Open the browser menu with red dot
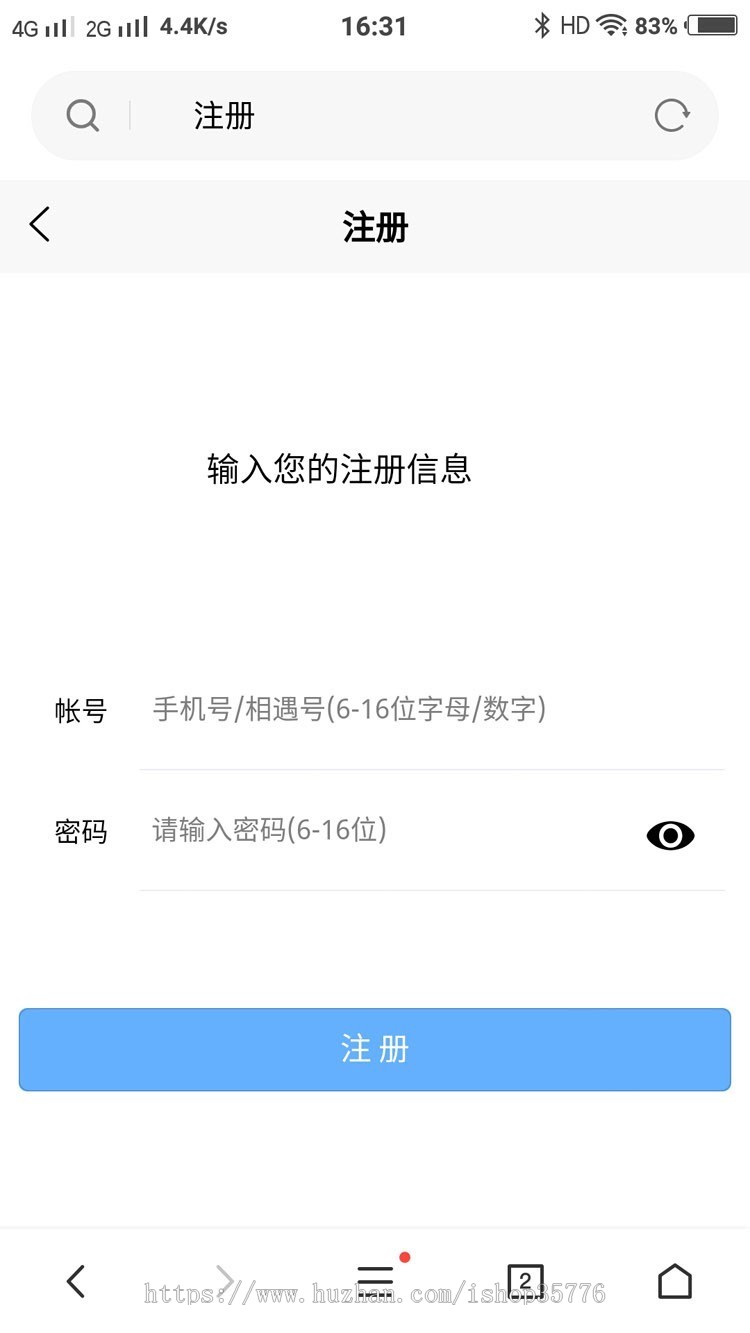This screenshot has width=750, height=1333. pos(376,1277)
